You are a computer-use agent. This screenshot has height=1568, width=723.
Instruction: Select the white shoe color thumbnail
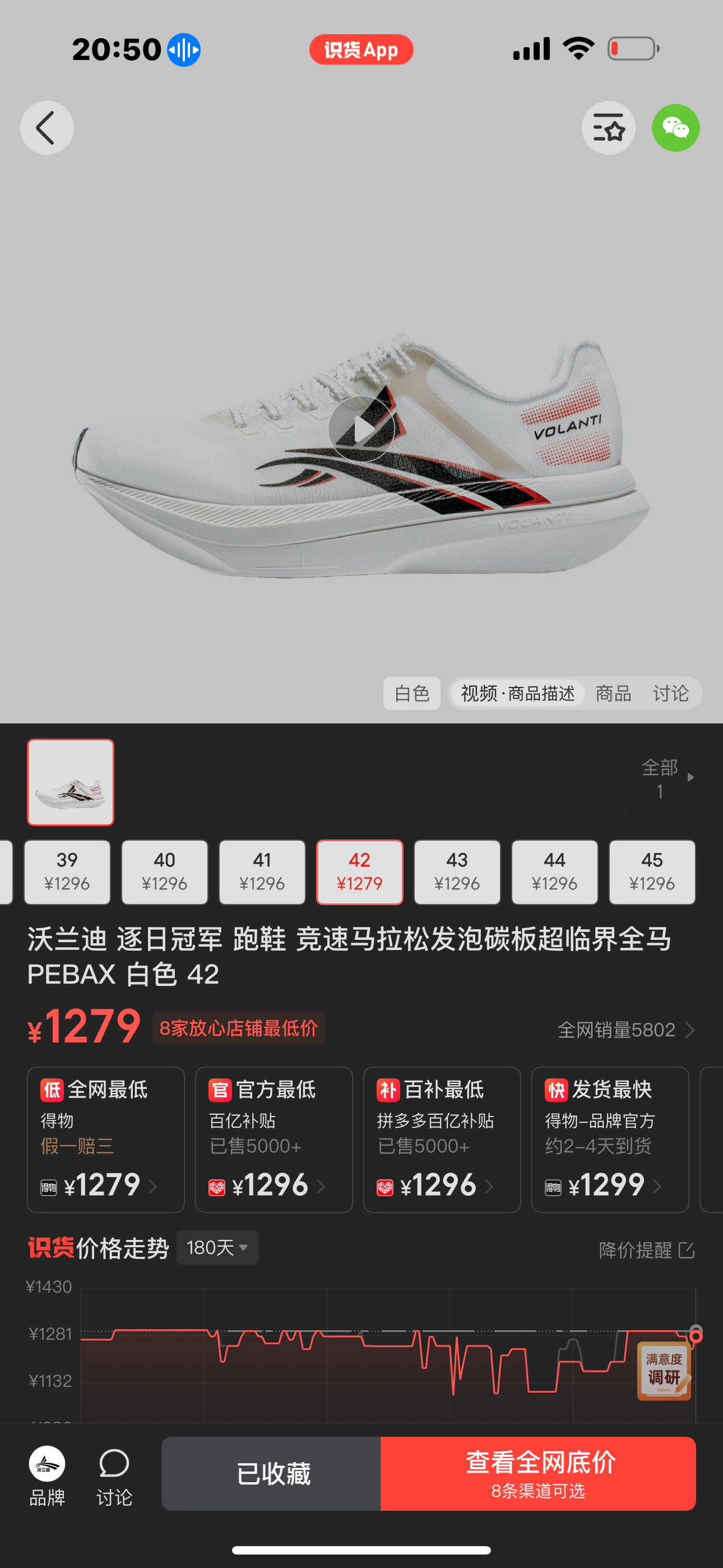71,782
